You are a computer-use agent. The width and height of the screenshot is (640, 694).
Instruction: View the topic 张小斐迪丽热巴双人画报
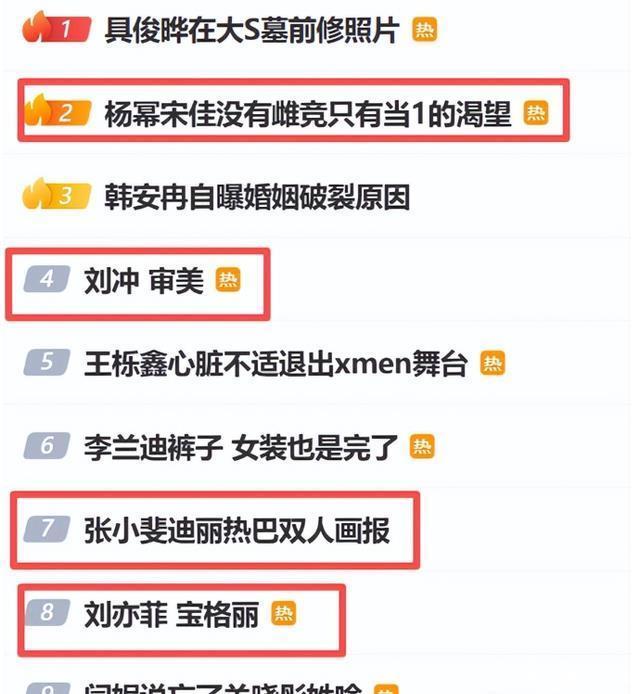pos(236,529)
